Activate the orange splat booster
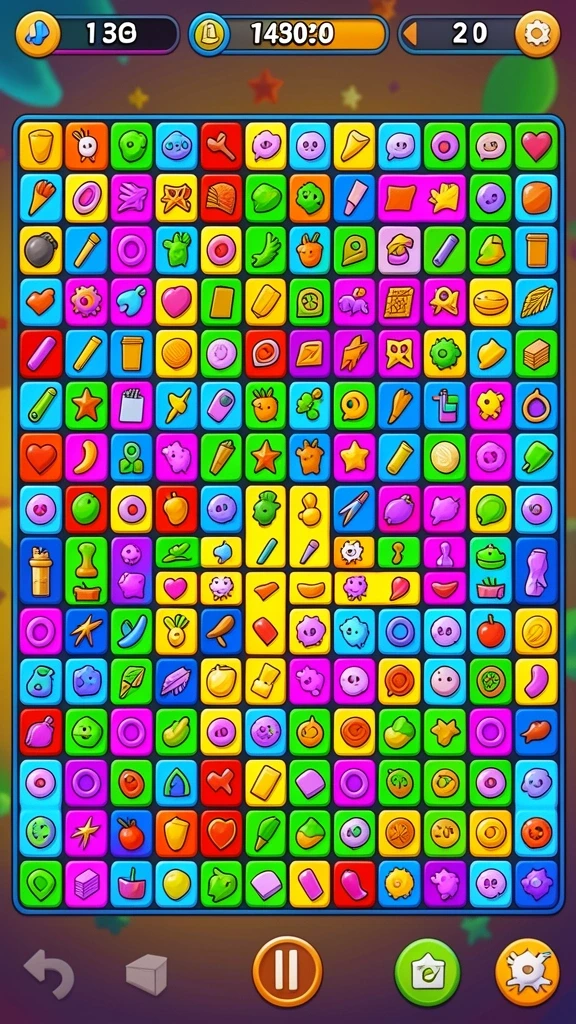This screenshot has height=1024, width=576. click(x=528, y=972)
